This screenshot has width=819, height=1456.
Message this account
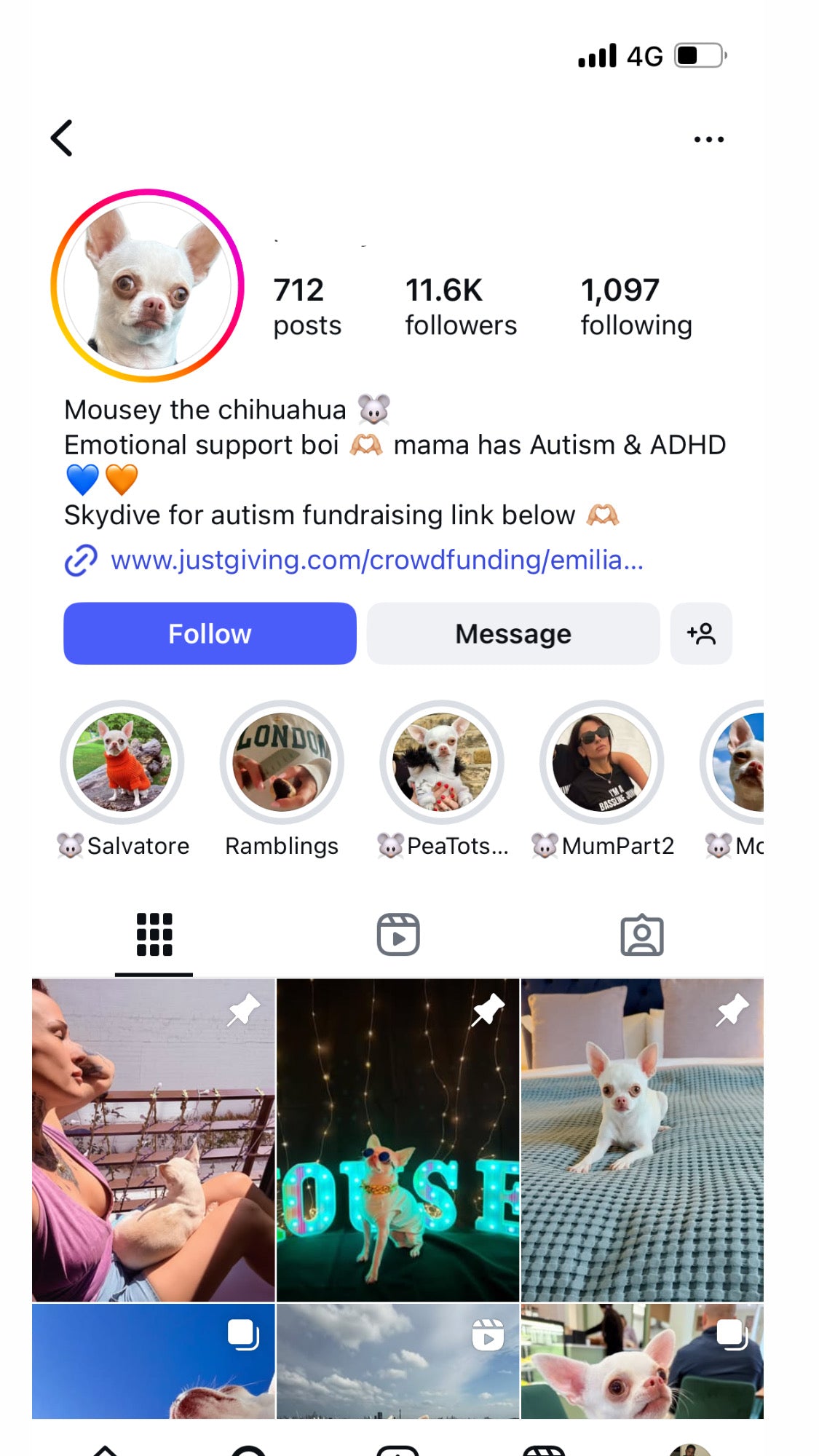[x=513, y=633]
